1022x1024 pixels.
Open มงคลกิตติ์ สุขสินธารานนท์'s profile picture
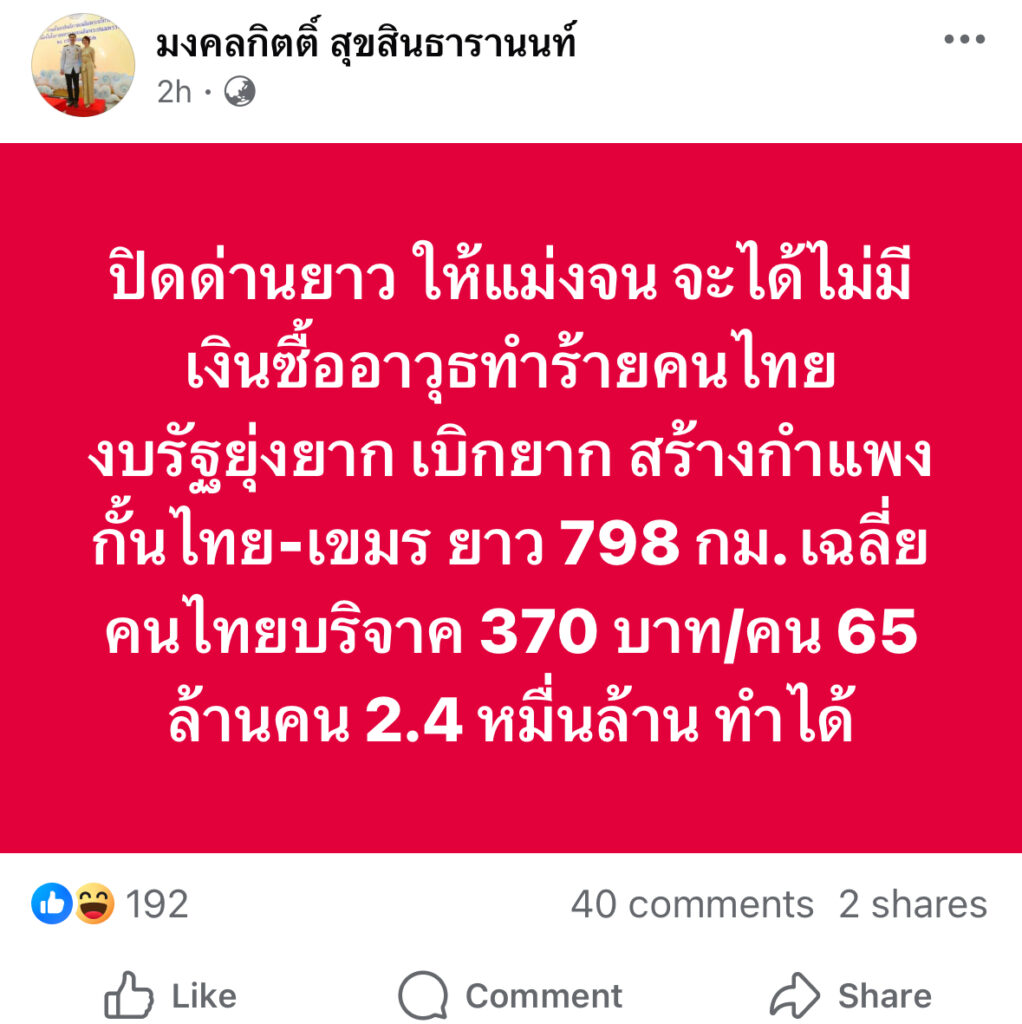83,65
